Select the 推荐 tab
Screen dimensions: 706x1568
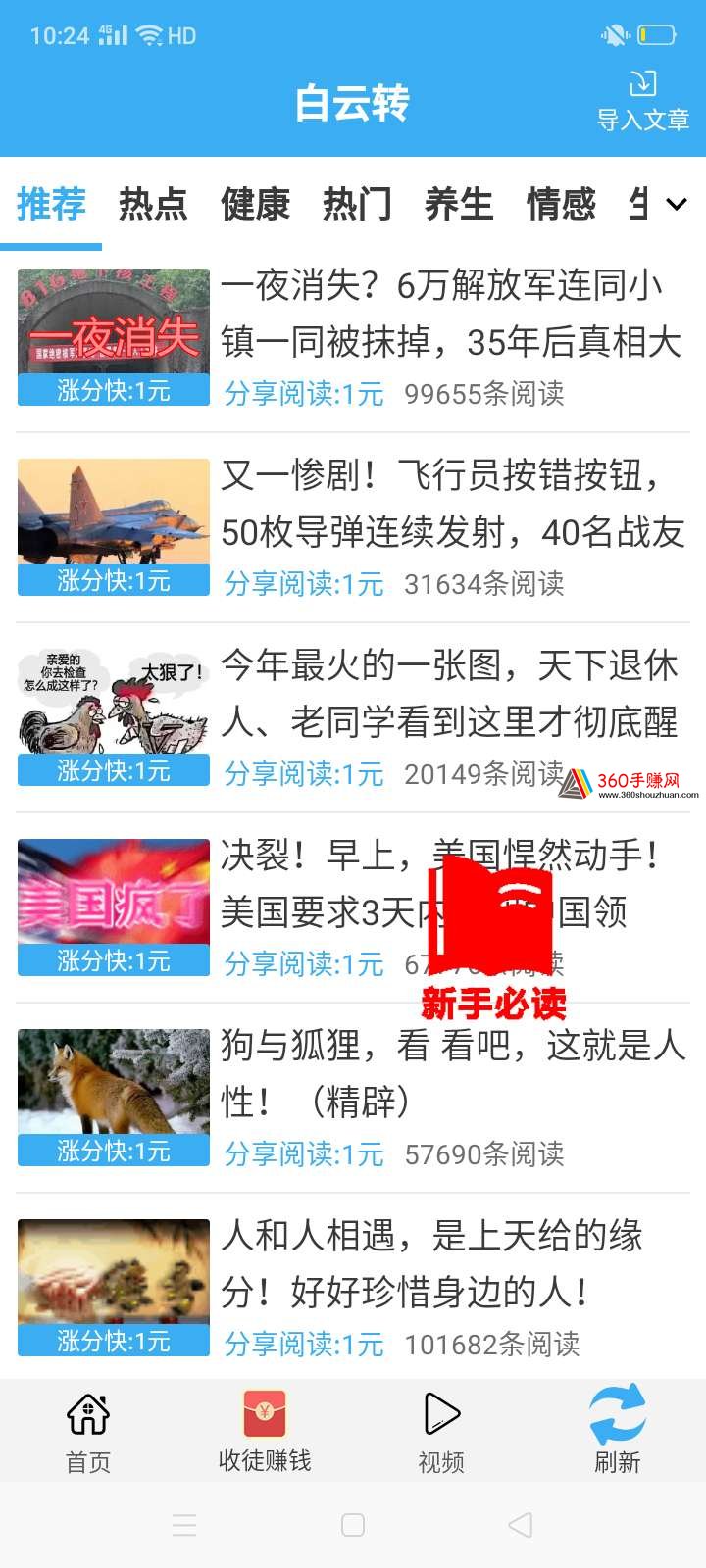click(x=51, y=204)
